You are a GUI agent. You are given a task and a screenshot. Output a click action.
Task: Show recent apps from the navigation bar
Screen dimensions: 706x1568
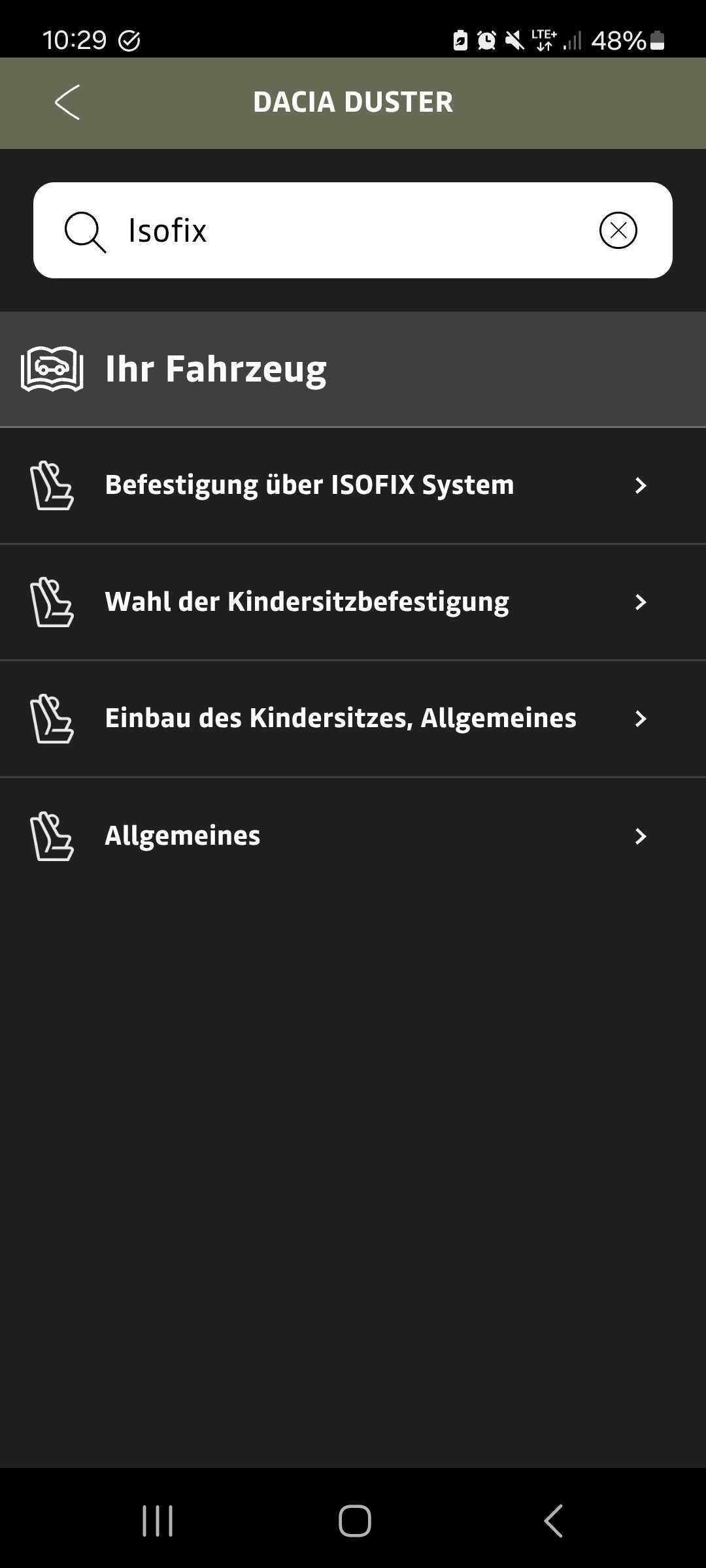point(158,1520)
